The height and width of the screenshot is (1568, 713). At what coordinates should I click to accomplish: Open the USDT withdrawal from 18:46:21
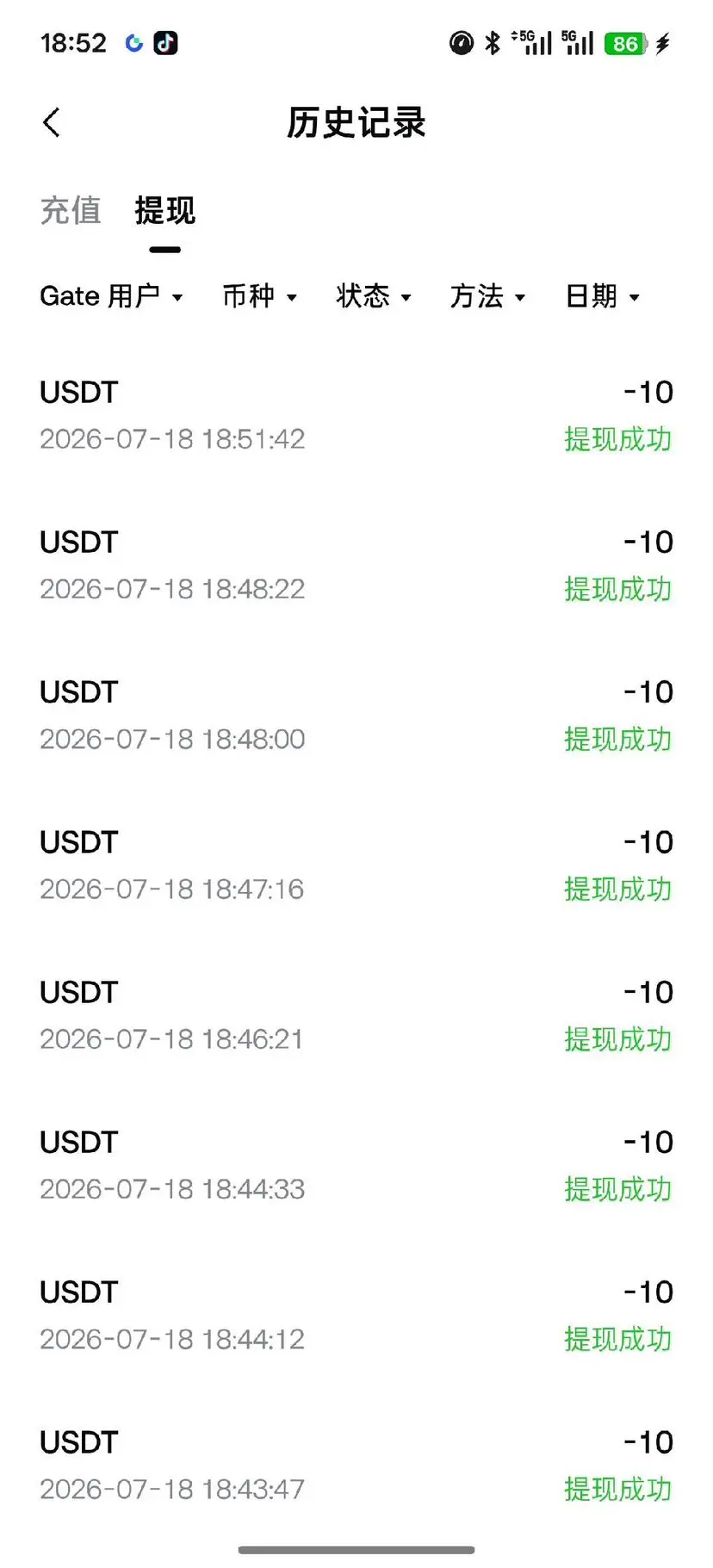point(356,1014)
